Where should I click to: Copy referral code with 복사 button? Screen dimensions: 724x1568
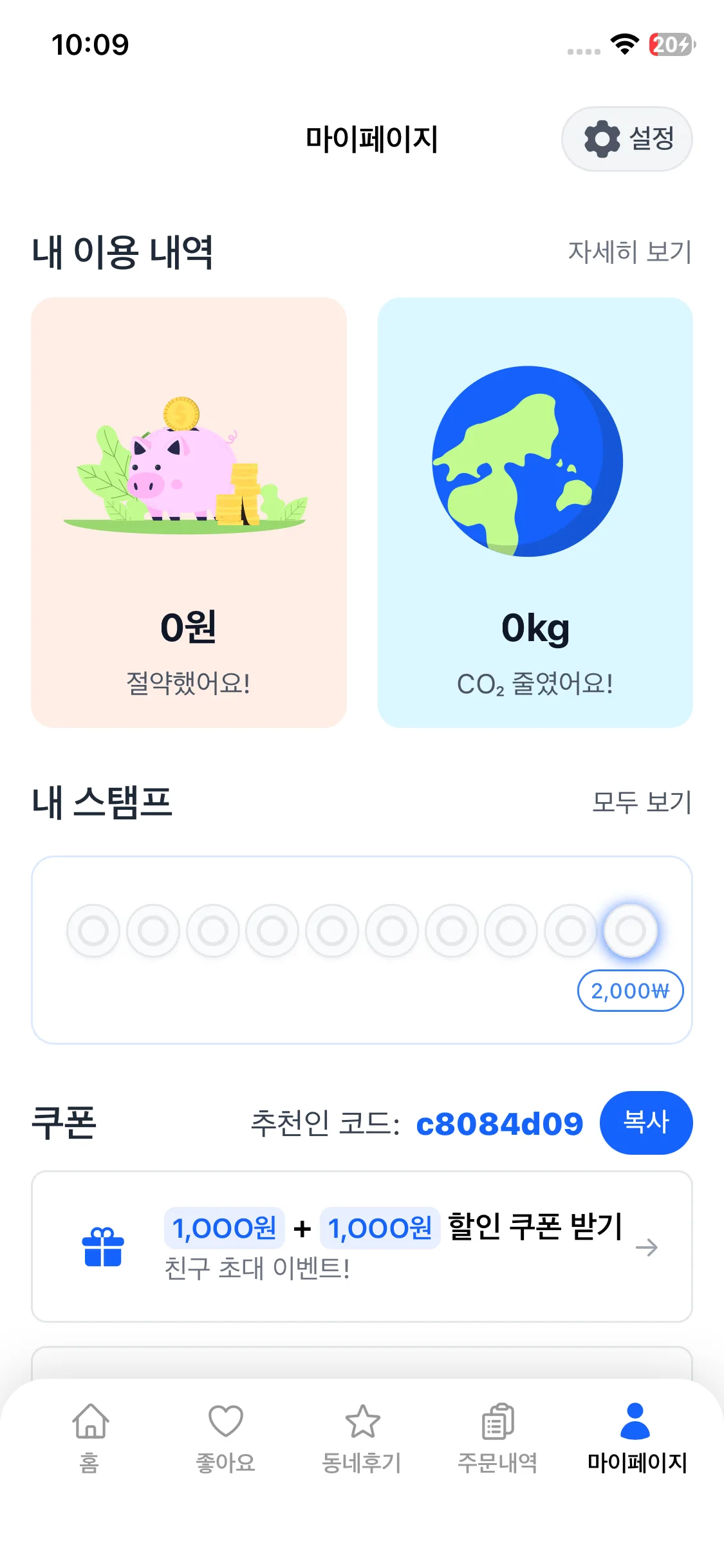pos(645,1123)
